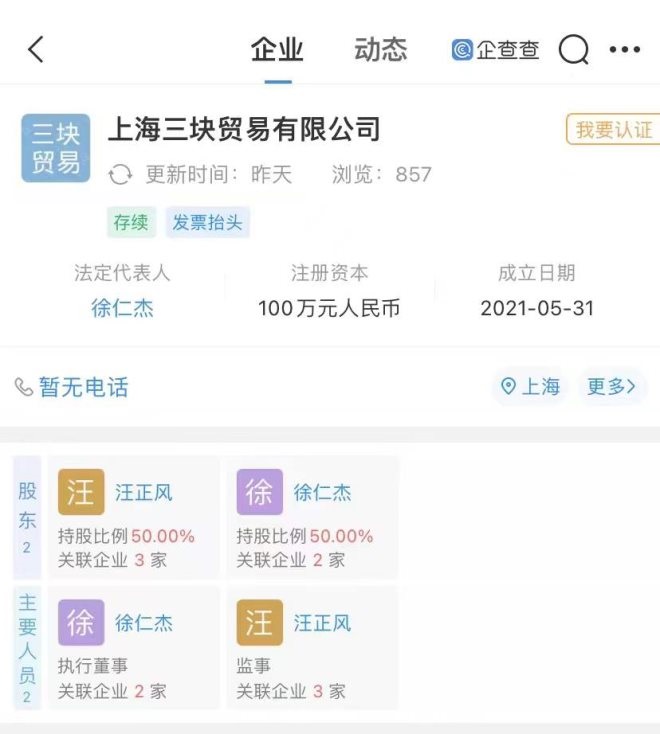Tap the 我要认证 button
Screen dimensions: 660x734
point(613,130)
